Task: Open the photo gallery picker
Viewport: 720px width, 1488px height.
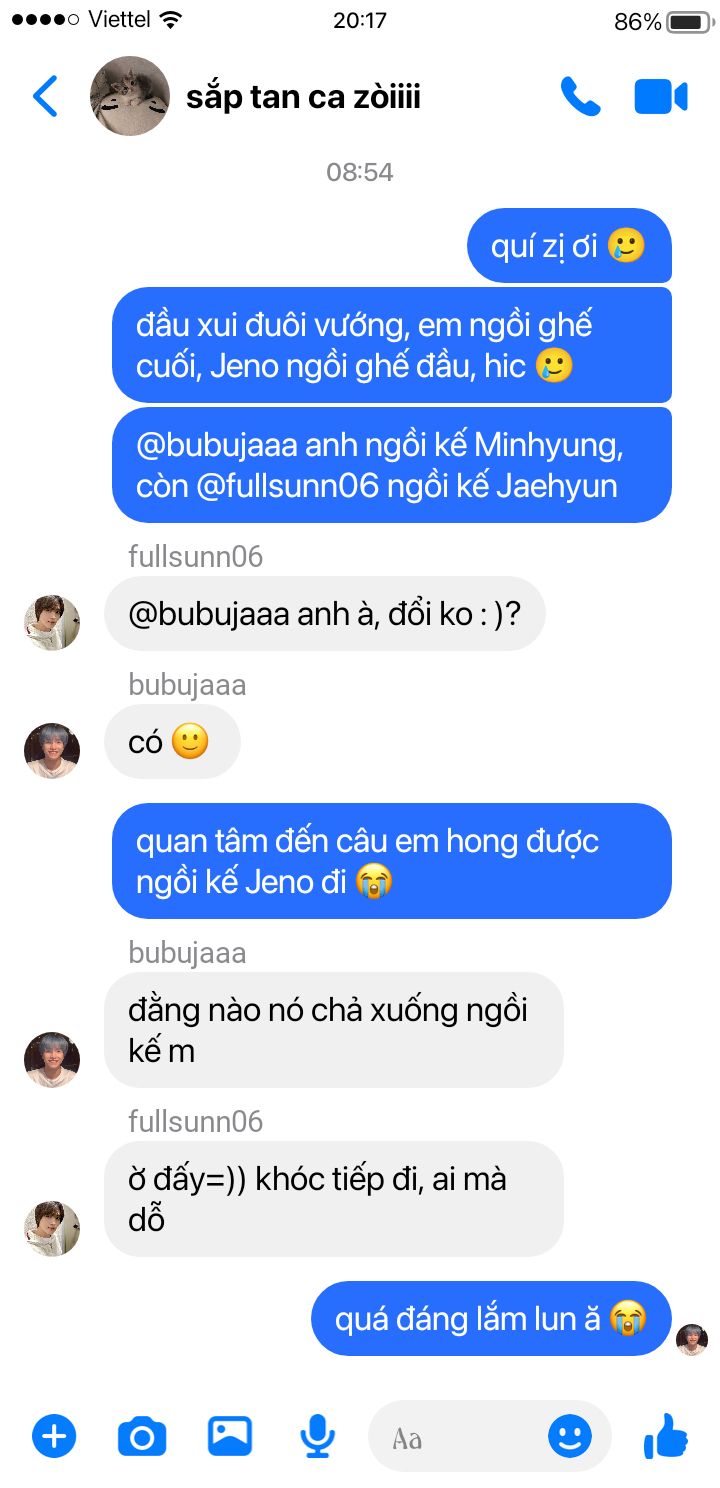Action: click(x=230, y=1436)
